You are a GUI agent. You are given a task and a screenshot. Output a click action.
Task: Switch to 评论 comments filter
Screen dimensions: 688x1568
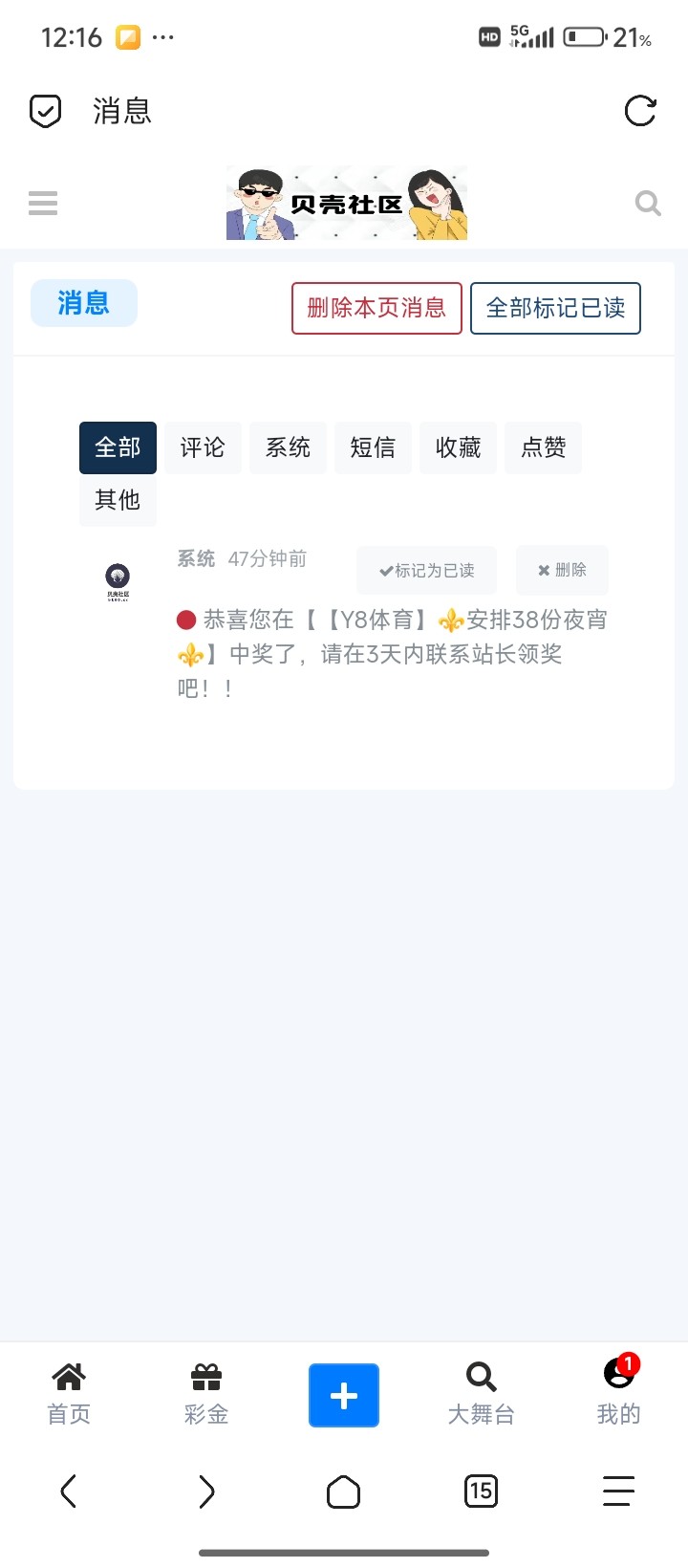(x=203, y=447)
